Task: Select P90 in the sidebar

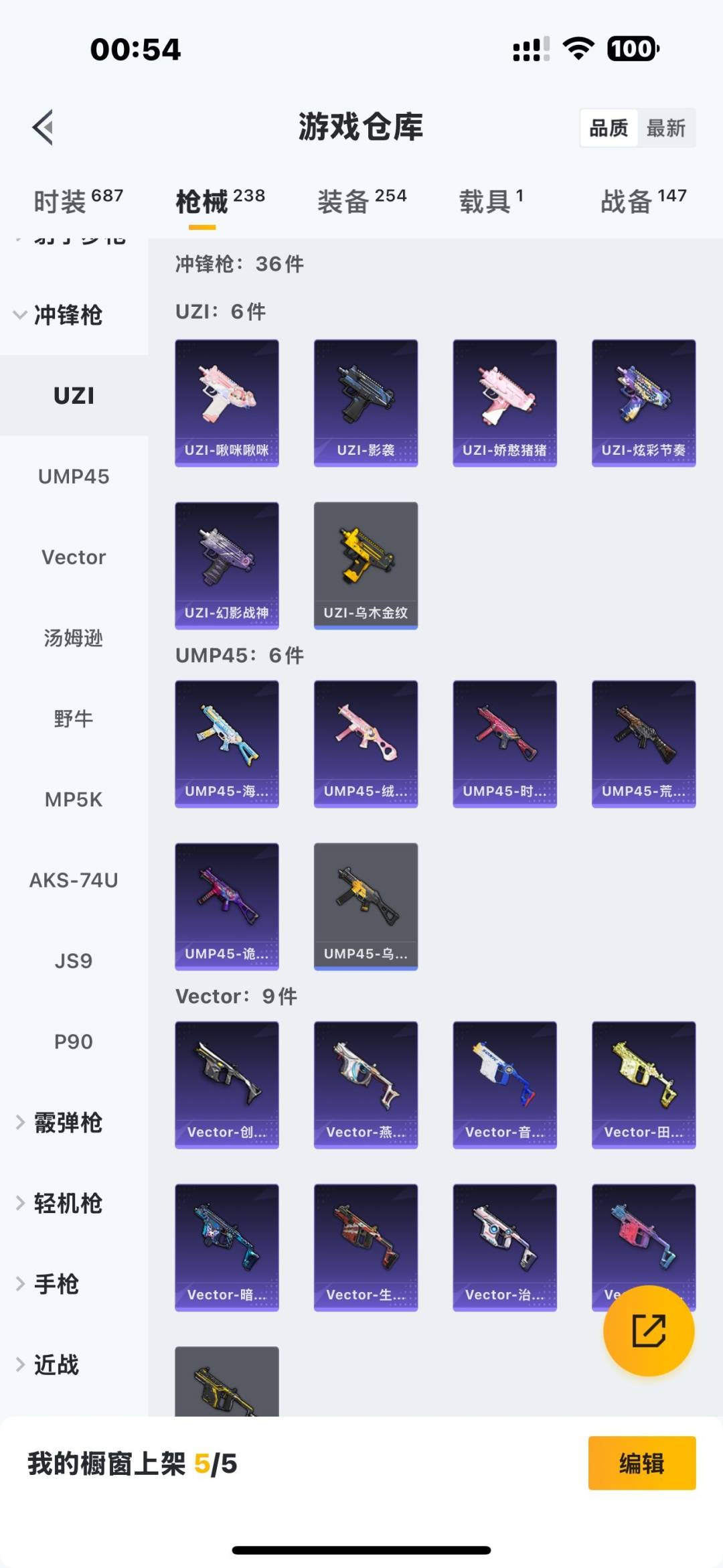Action: 74,1042
